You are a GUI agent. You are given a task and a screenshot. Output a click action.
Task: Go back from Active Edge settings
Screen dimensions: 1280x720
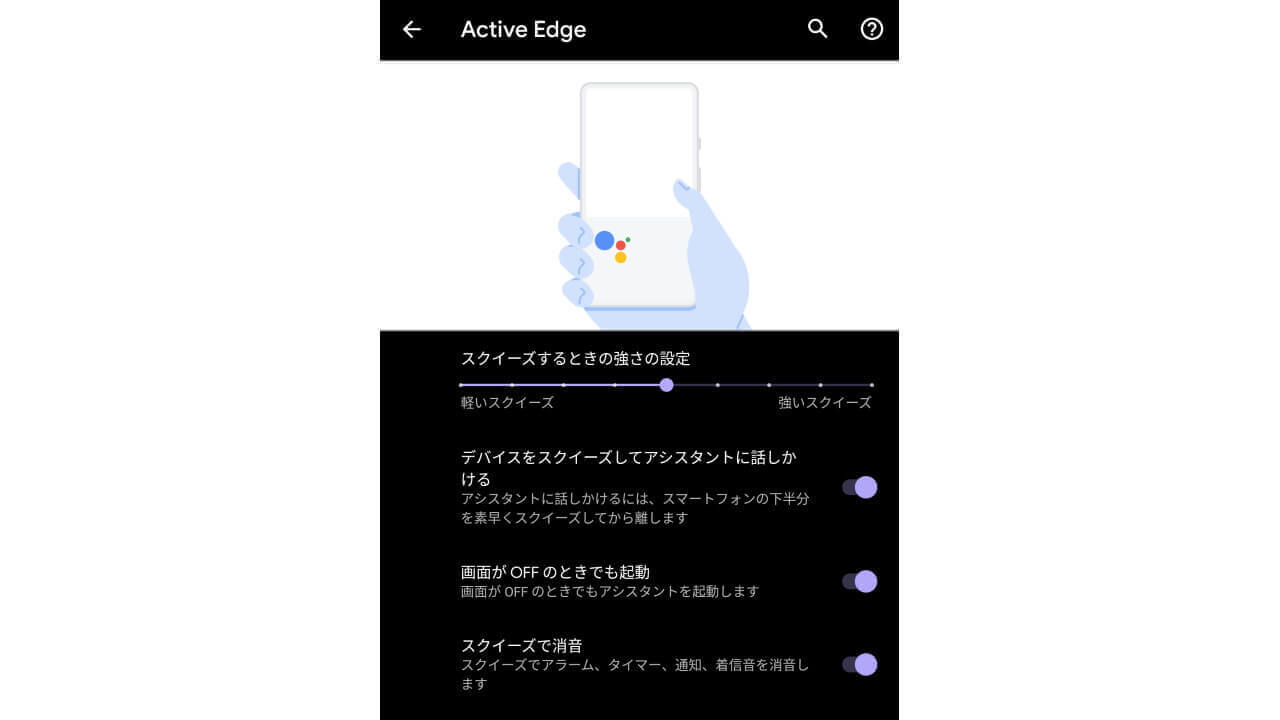pos(412,30)
